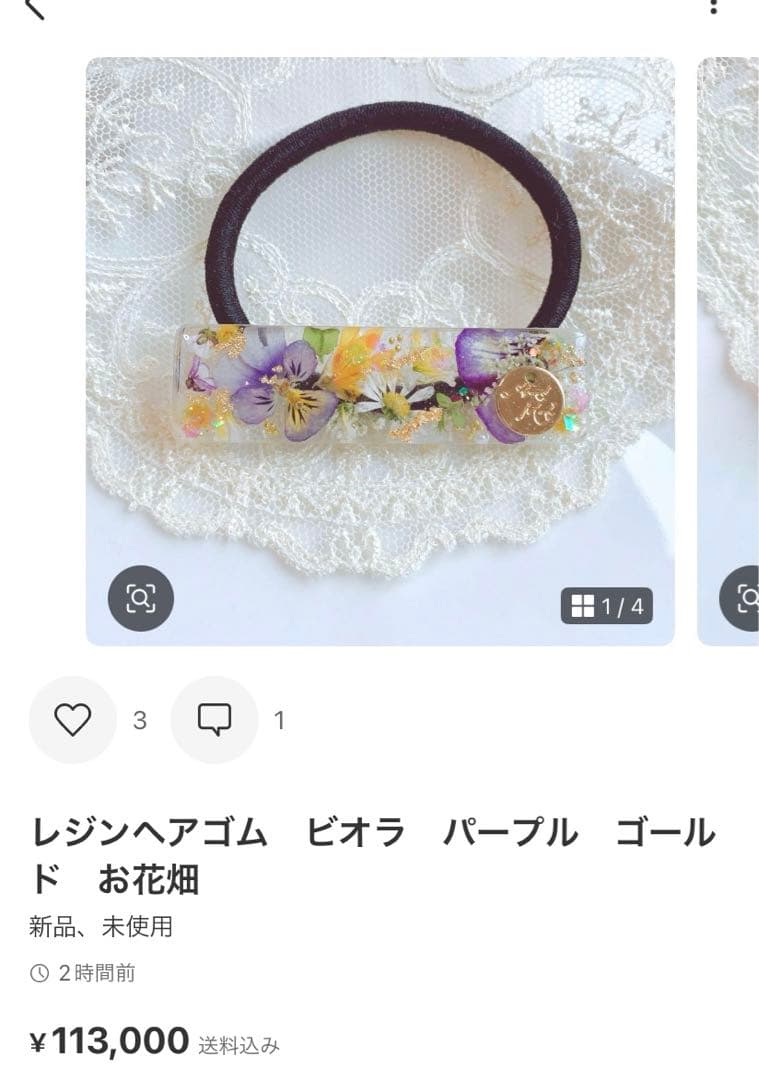Tap the image search lens icon on main photo

(143, 597)
